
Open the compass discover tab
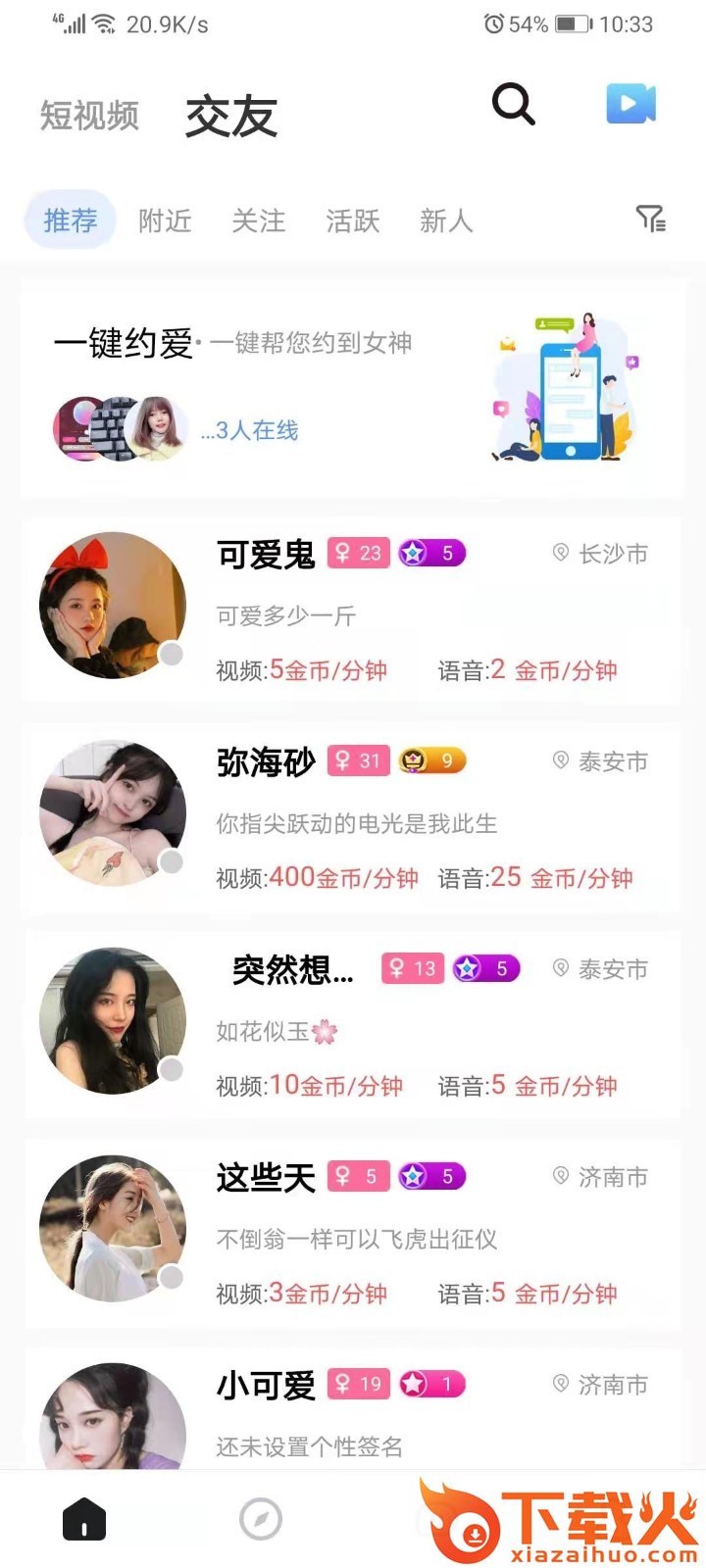pos(261,1520)
